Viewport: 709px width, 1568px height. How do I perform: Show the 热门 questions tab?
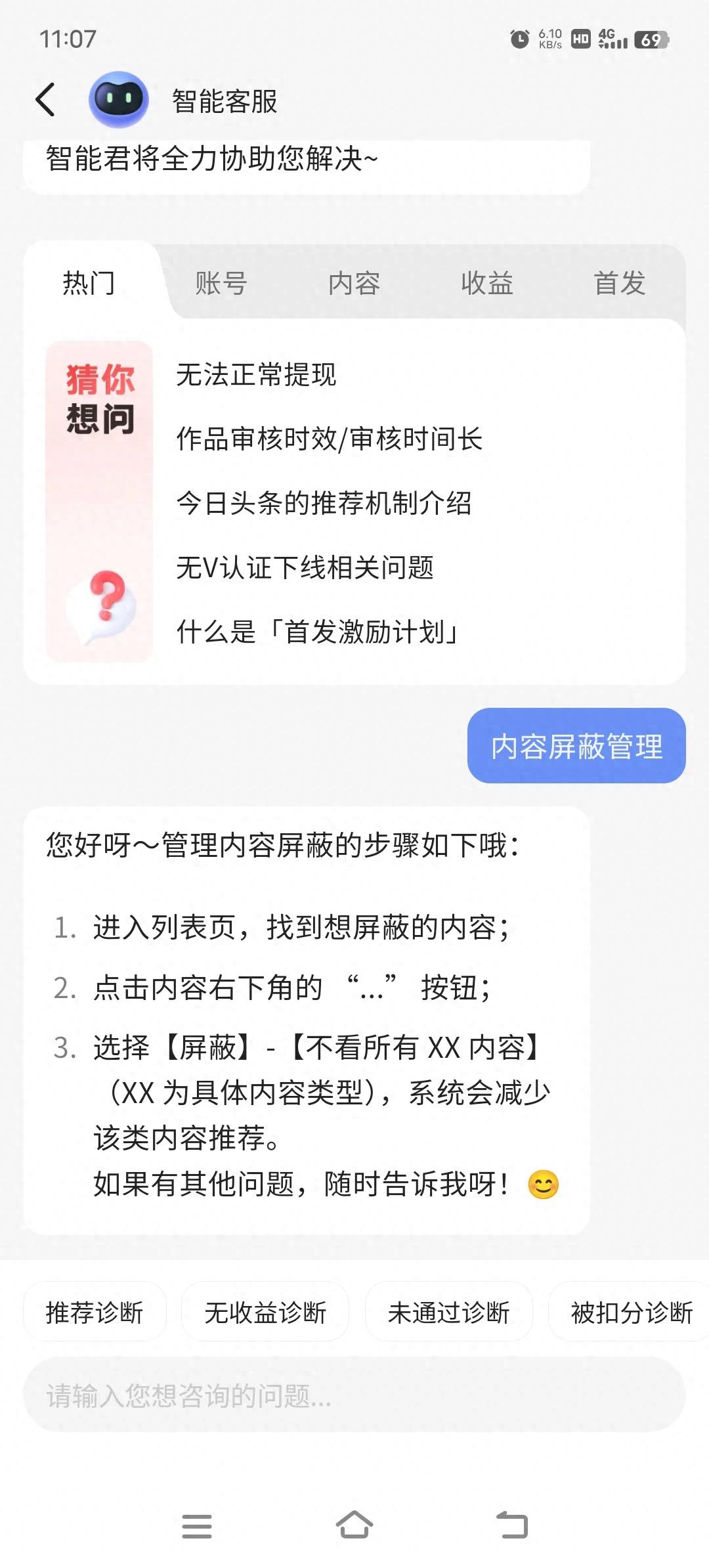pyautogui.click(x=89, y=284)
